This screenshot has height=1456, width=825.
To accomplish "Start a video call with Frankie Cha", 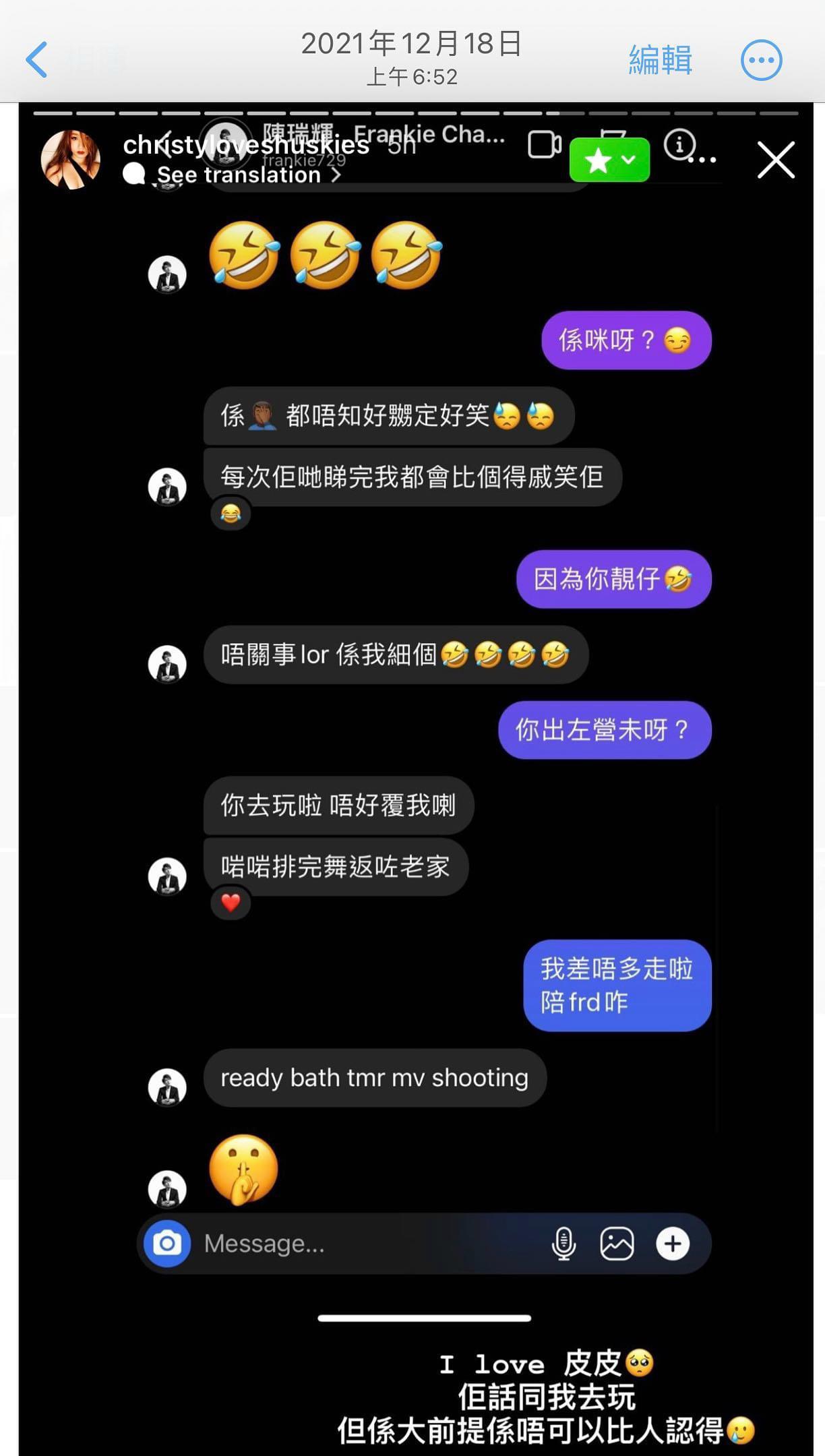I will click(545, 145).
